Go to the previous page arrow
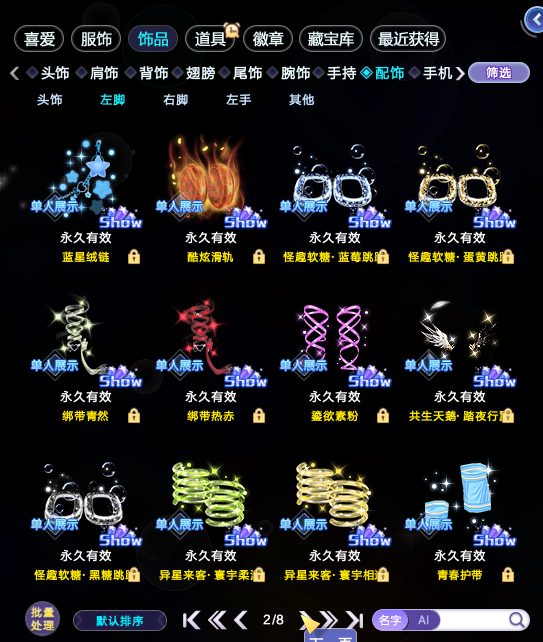543x642 pixels. pos(241,620)
